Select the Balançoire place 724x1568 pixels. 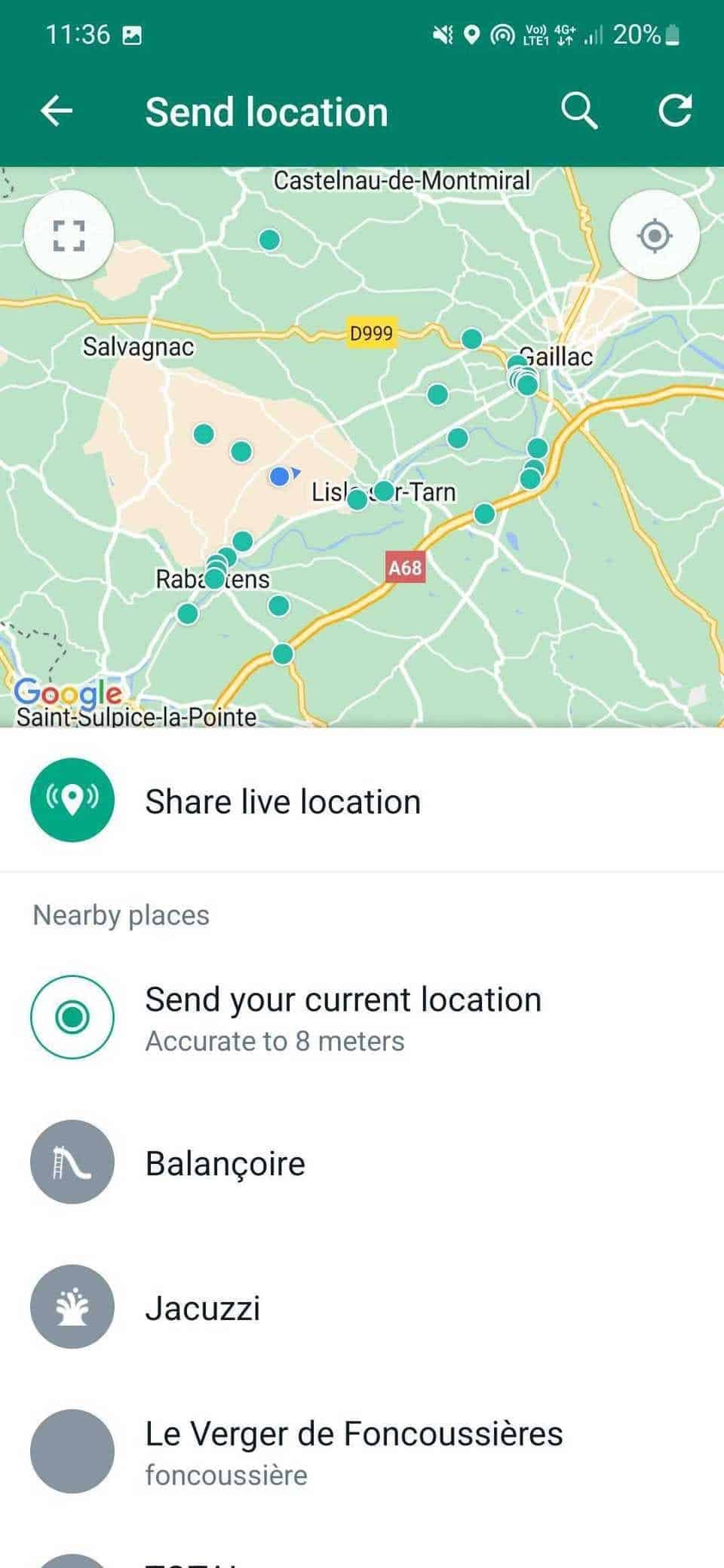[x=362, y=1162]
